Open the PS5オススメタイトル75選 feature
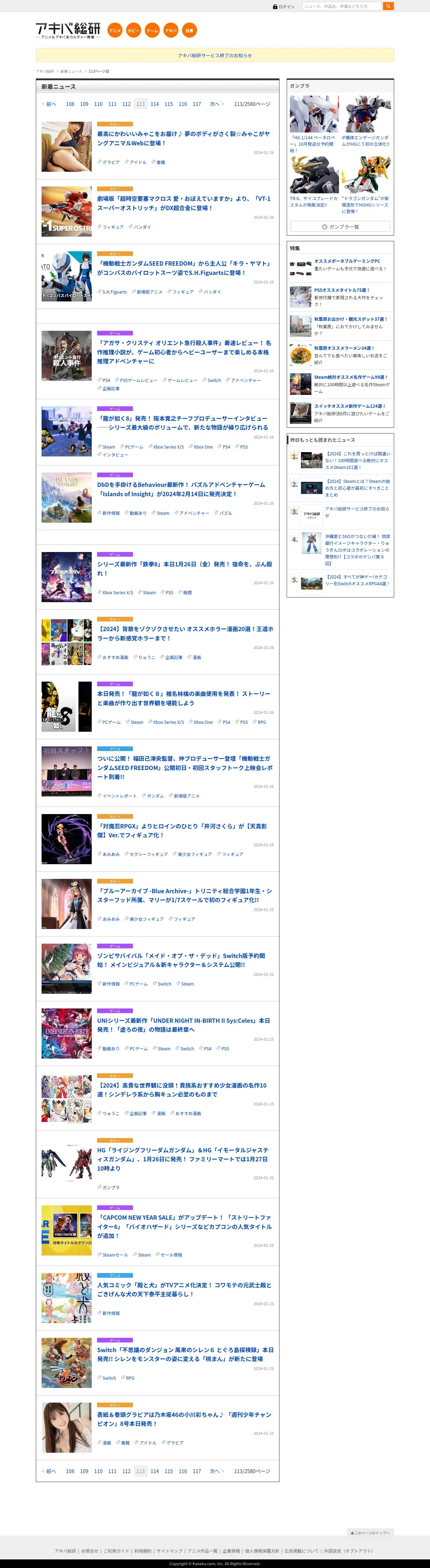The height and width of the screenshot is (1568, 430). (x=341, y=290)
